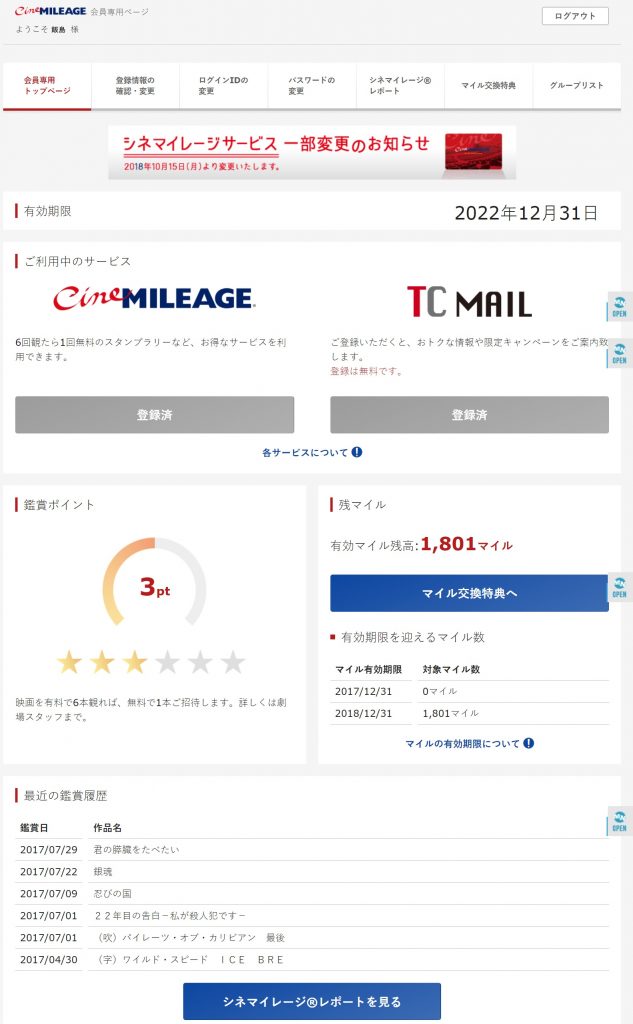Viewport: 633px width, 1024px height.
Task: Expand the OPEN side tab beside 最近の鑑賞履歴
Action: click(x=620, y=822)
